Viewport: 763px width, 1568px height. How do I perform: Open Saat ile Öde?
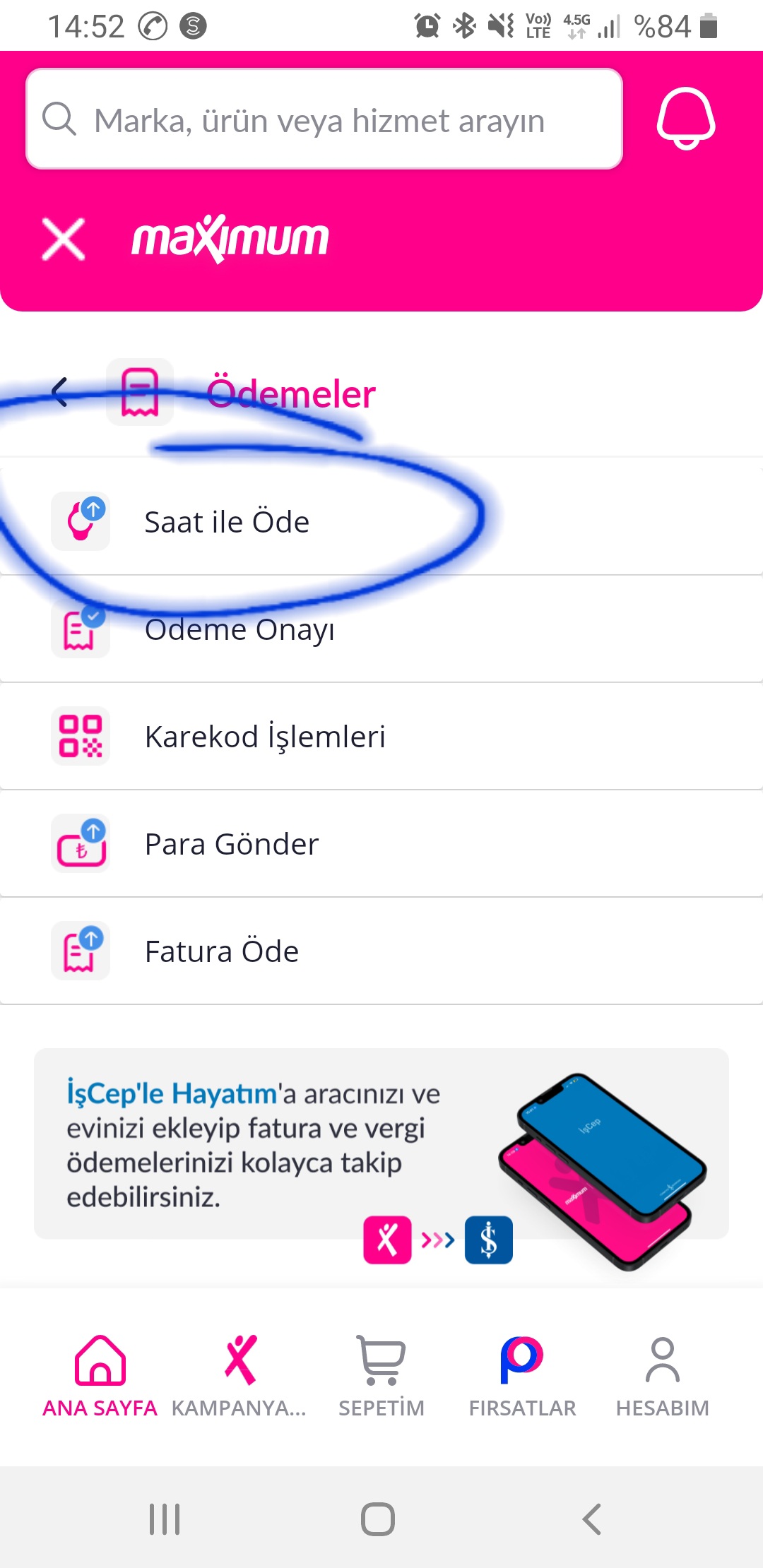(381, 521)
